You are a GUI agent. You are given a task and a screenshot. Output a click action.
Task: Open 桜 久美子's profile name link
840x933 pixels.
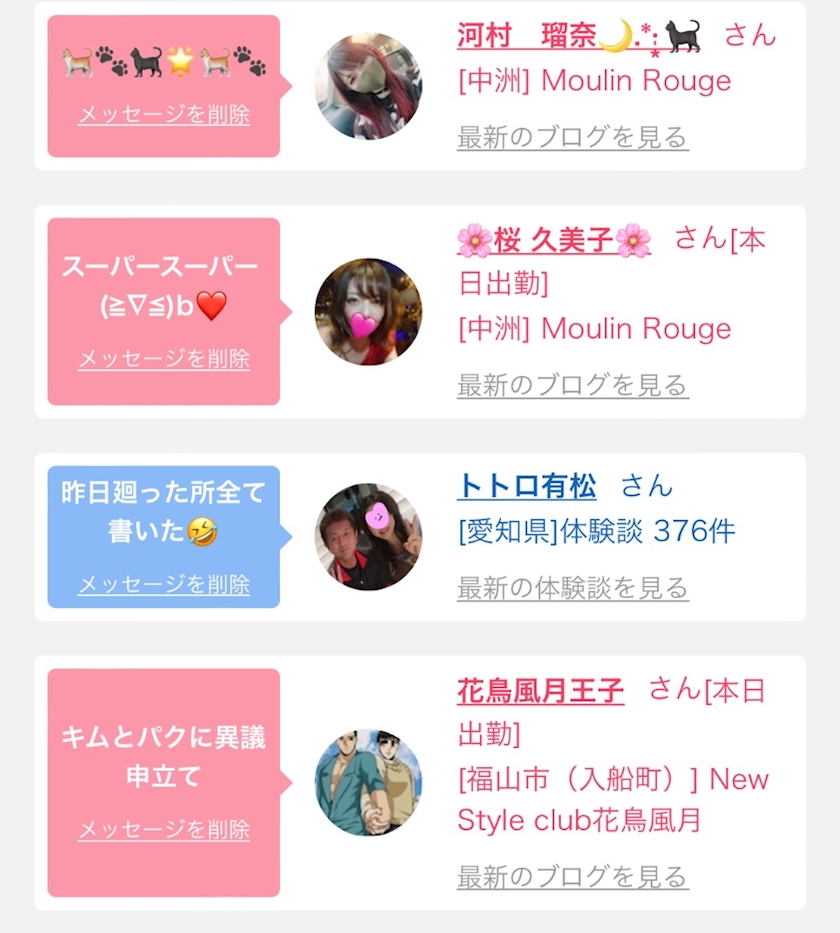[x=554, y=241]
